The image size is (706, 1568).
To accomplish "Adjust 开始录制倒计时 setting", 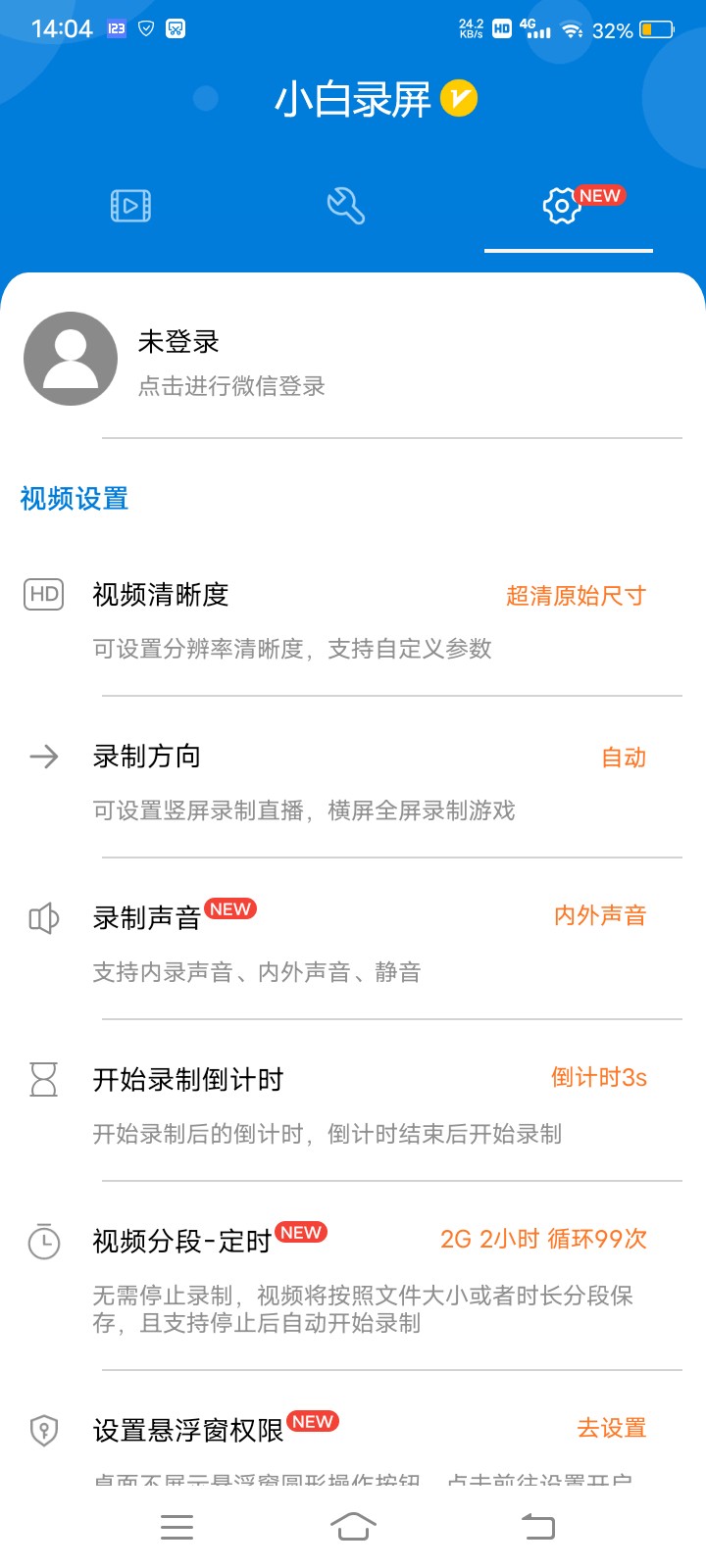I will point(353,1106).
